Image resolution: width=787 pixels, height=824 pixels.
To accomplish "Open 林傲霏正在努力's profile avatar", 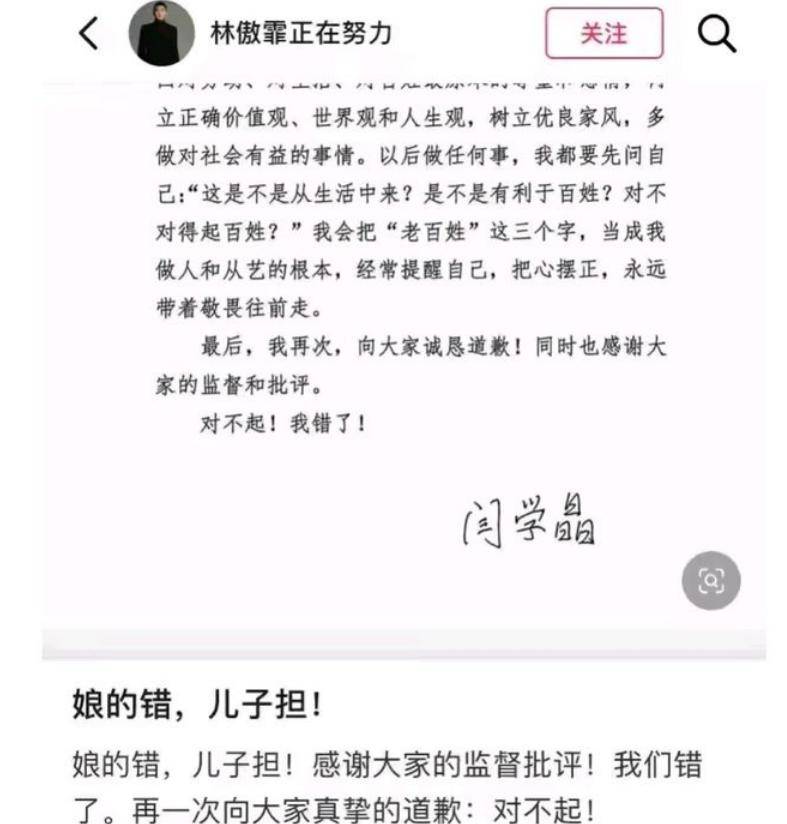I will point(161,34).
